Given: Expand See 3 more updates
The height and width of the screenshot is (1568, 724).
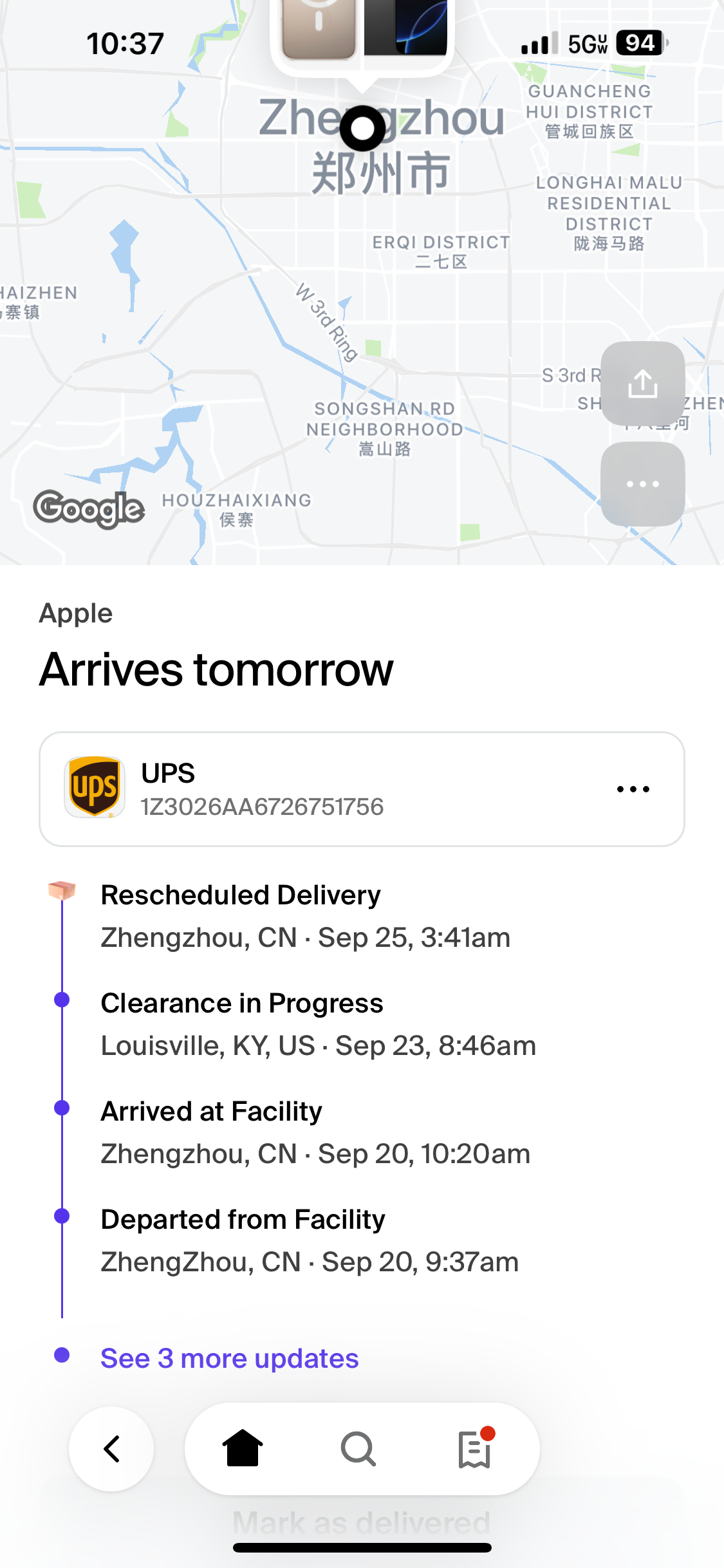Looking at the screenshot, I should pos(229,1358).
